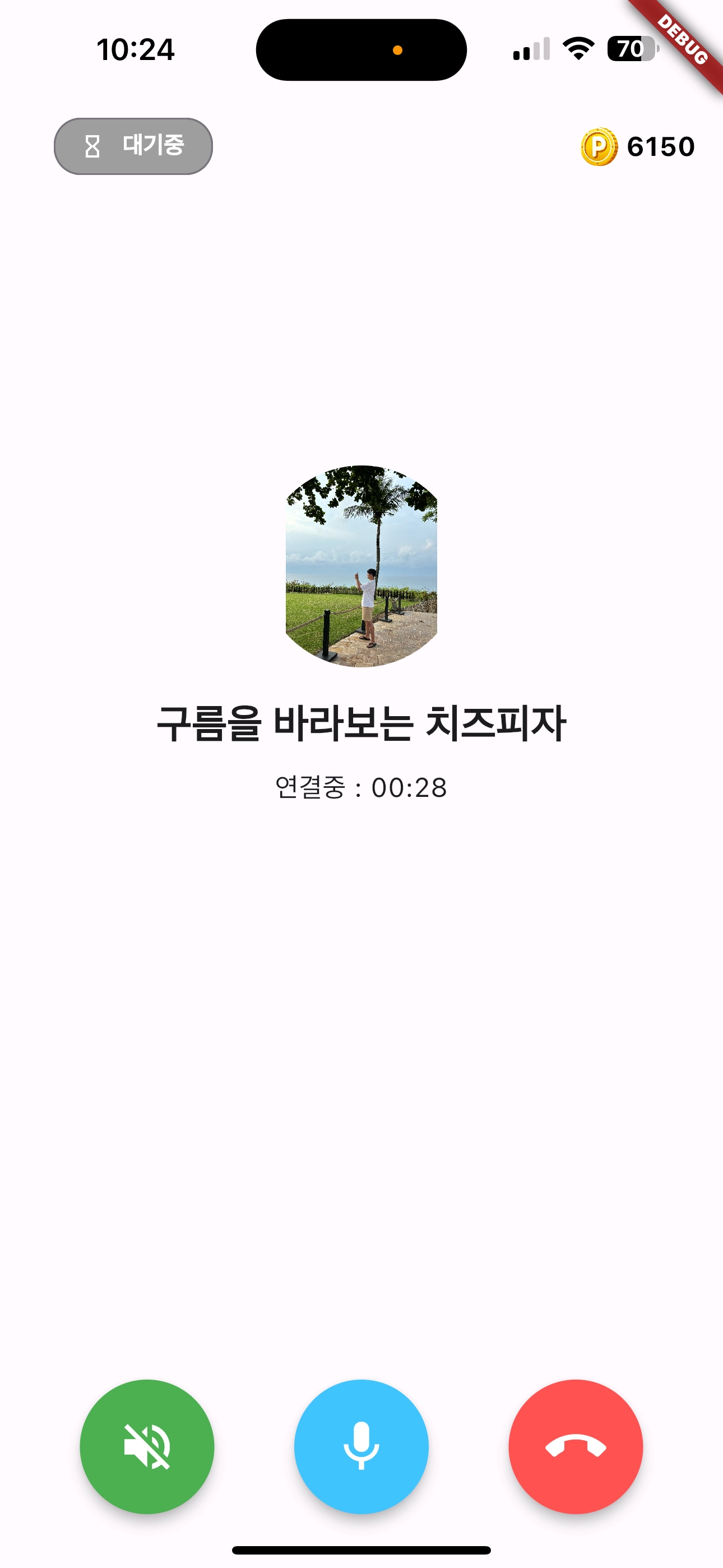Screen dimensions: 723x1568
Task: End the call with the red button
Action: 575,1446
